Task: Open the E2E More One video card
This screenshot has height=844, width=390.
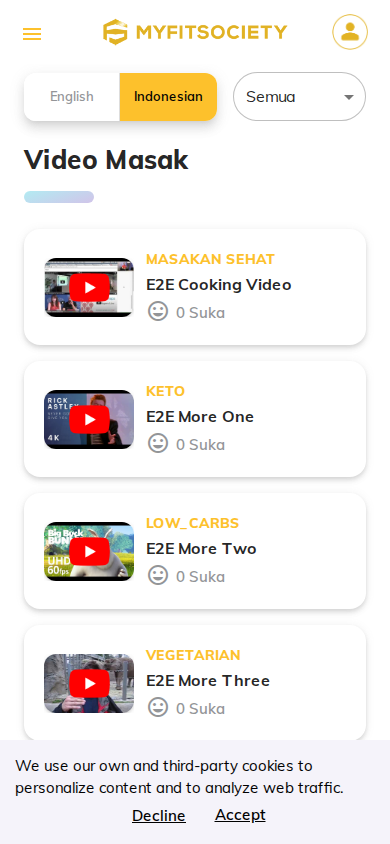Action: [195, 419]
